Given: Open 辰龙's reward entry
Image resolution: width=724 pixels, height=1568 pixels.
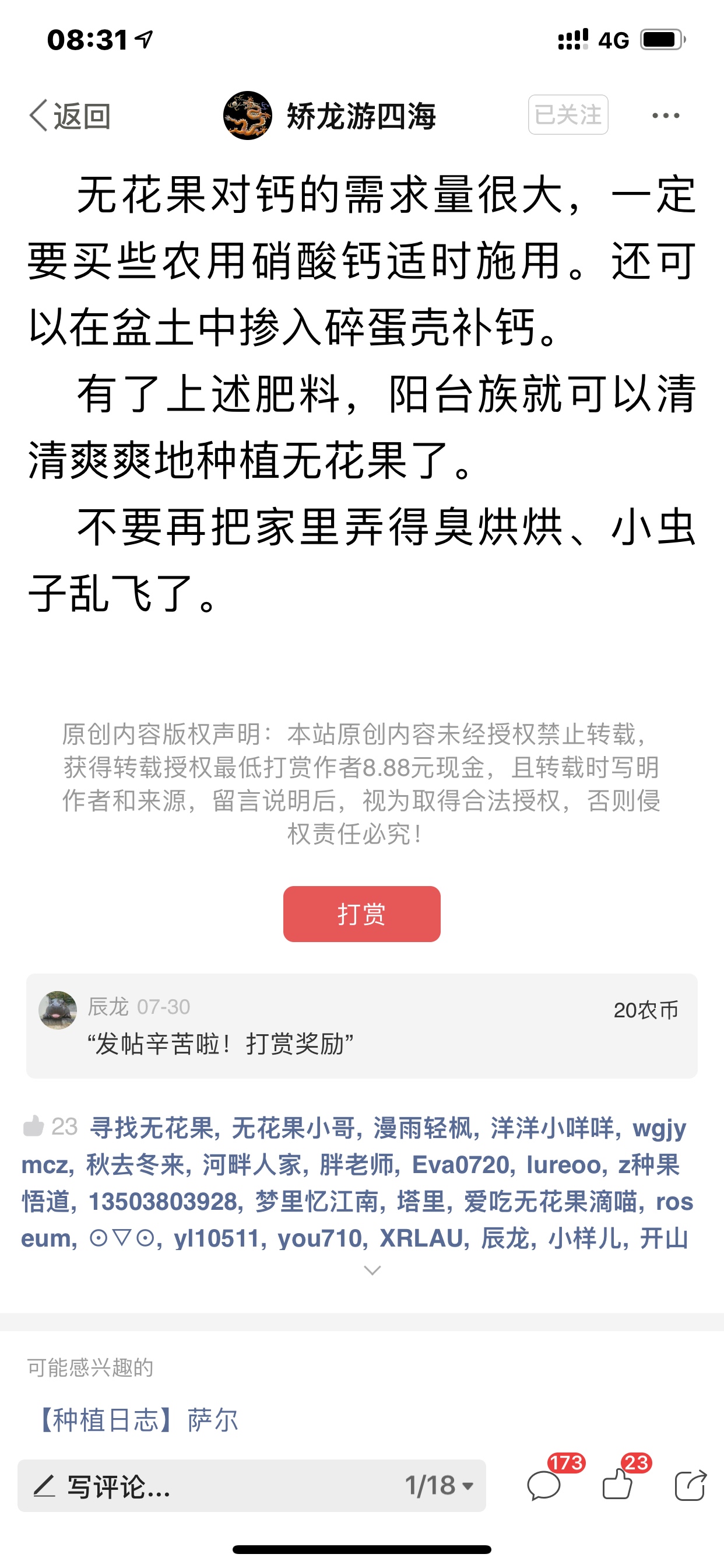Looking at the screenshot, I should [x=361, y=1025].
